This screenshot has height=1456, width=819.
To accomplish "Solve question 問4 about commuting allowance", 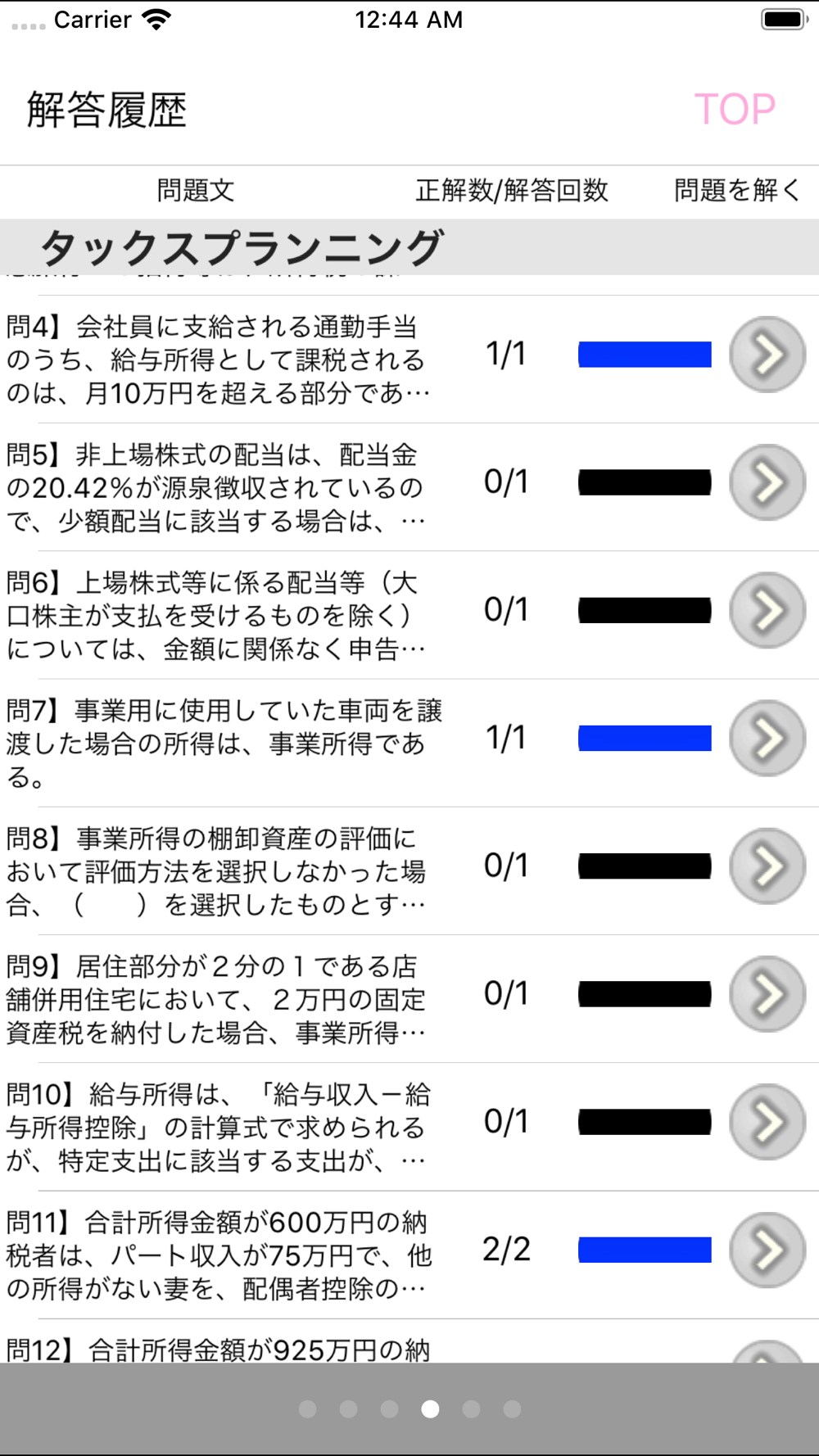I will coord(767,355).
